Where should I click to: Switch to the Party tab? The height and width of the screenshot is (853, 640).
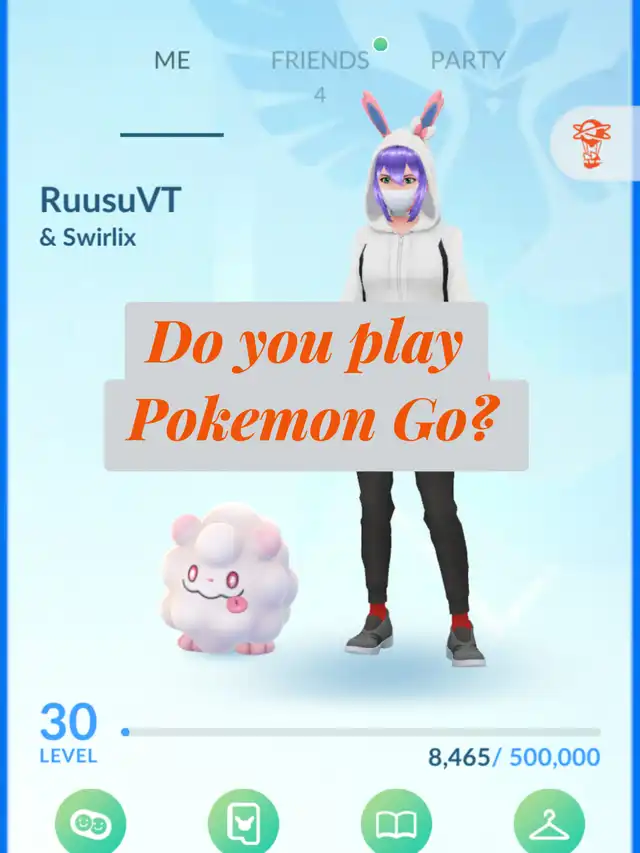467,61
